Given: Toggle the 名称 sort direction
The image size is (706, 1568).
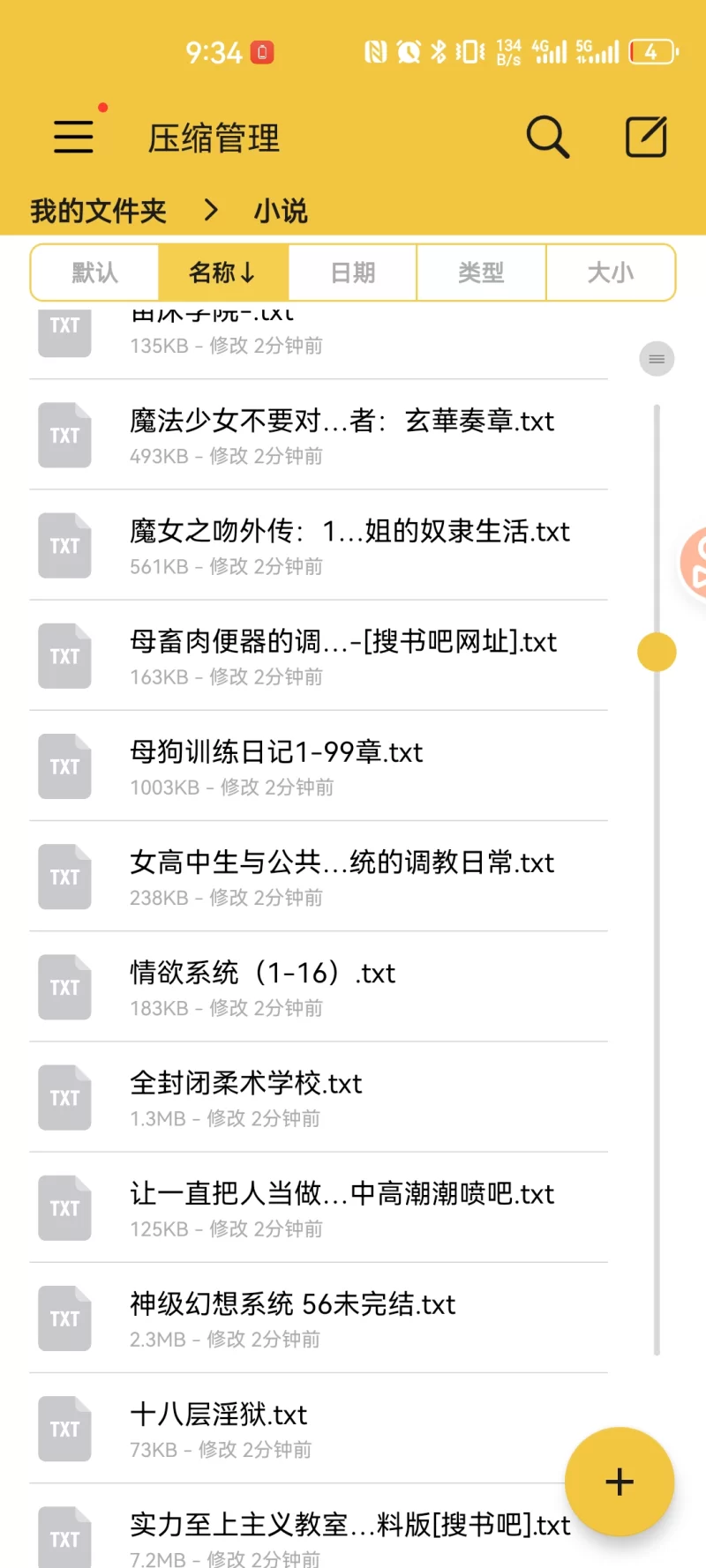Looking at the screenshot, I should tap(222, 273).
